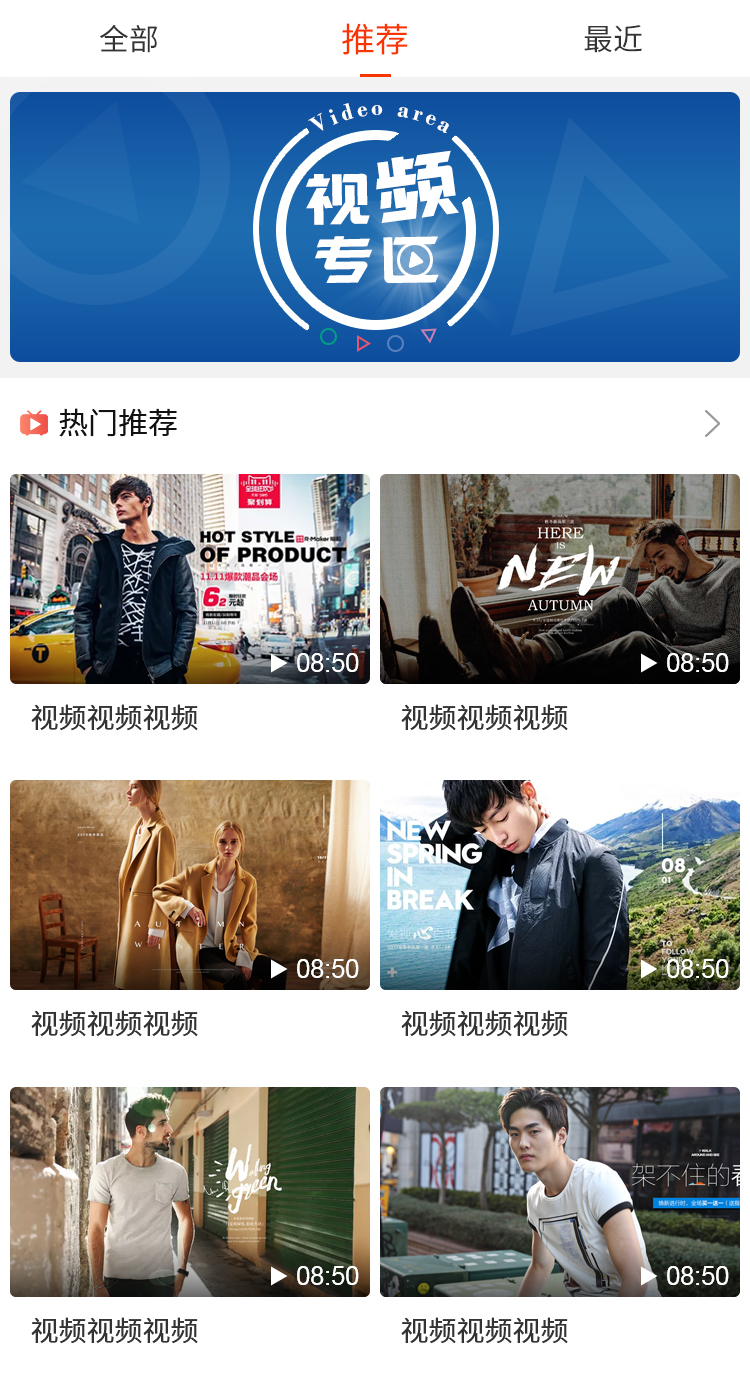Open the 视频专区 banner
This screenshot has width=750, height=1394.
375,227
